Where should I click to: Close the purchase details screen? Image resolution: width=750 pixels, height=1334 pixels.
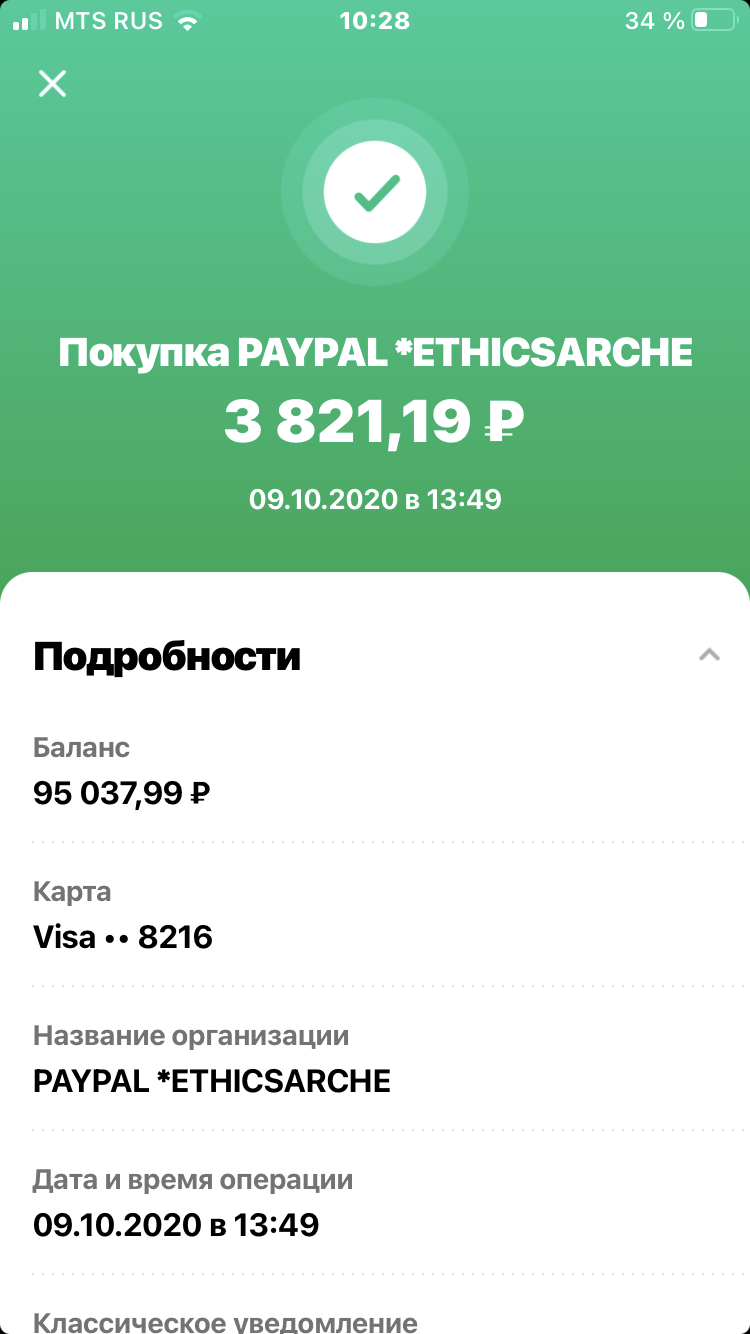coord(52,83)
